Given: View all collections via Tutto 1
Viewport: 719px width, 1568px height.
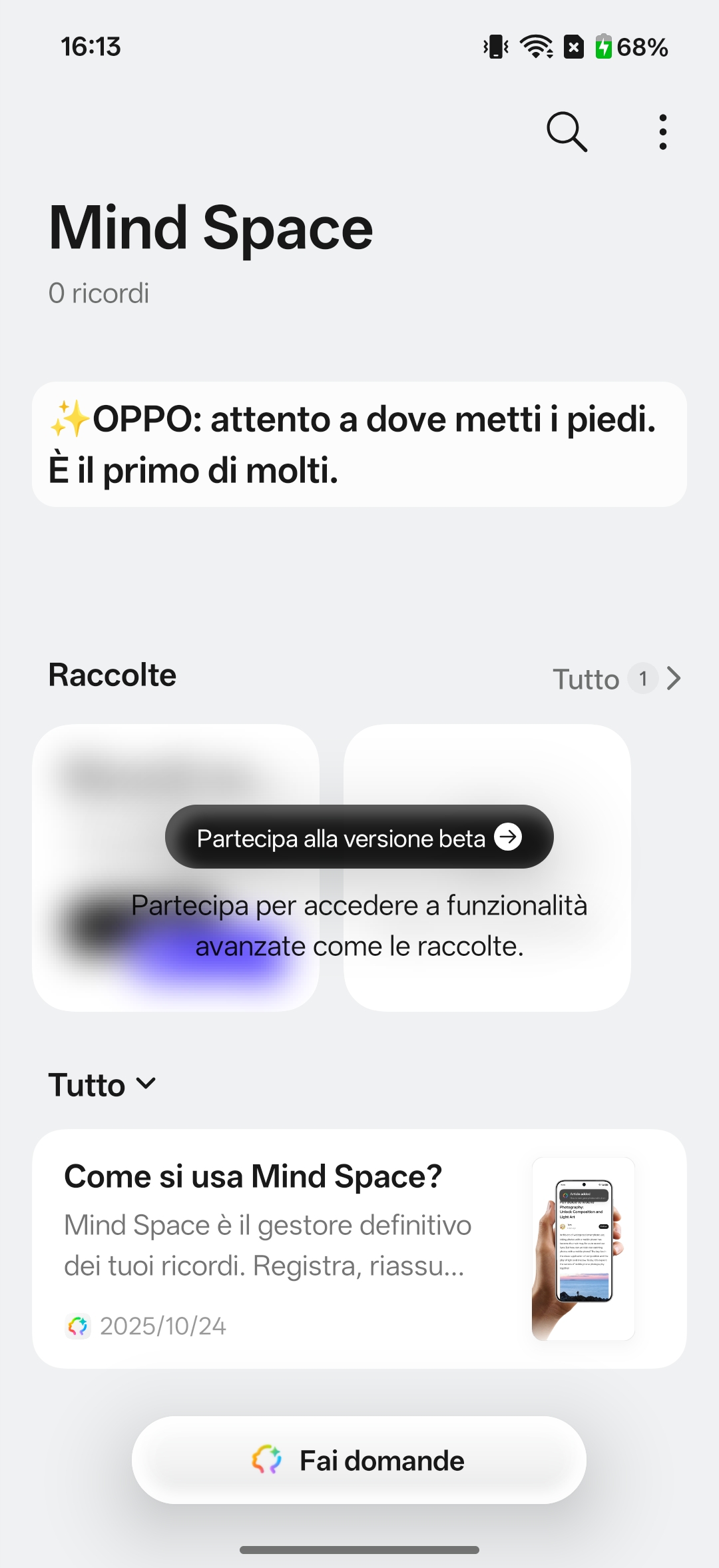Looking at the screenshot, I should point(616,679).
